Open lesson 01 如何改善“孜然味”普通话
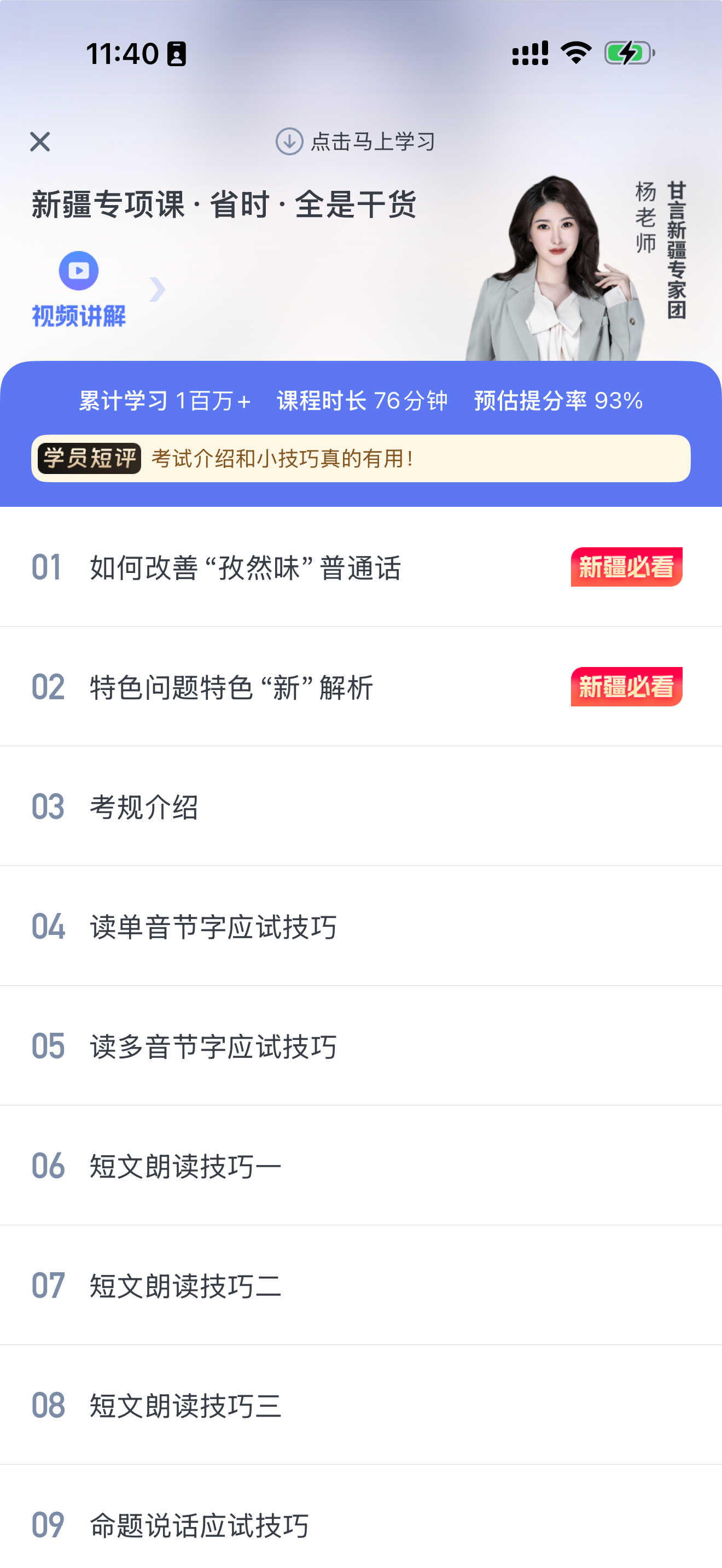The height and width of the screenshot is (1568, 722). point(246,567)
